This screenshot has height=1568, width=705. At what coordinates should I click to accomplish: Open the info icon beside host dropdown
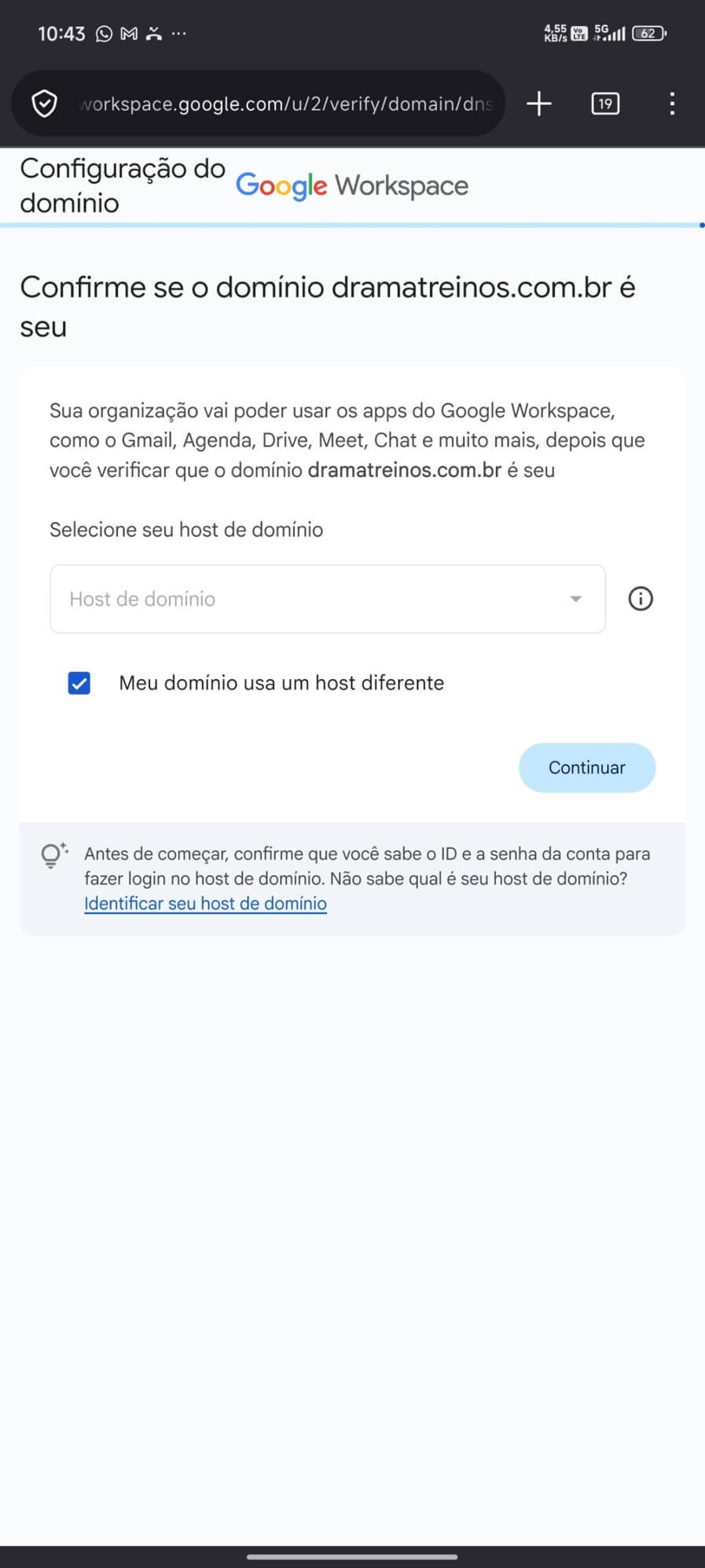(641, 599)
